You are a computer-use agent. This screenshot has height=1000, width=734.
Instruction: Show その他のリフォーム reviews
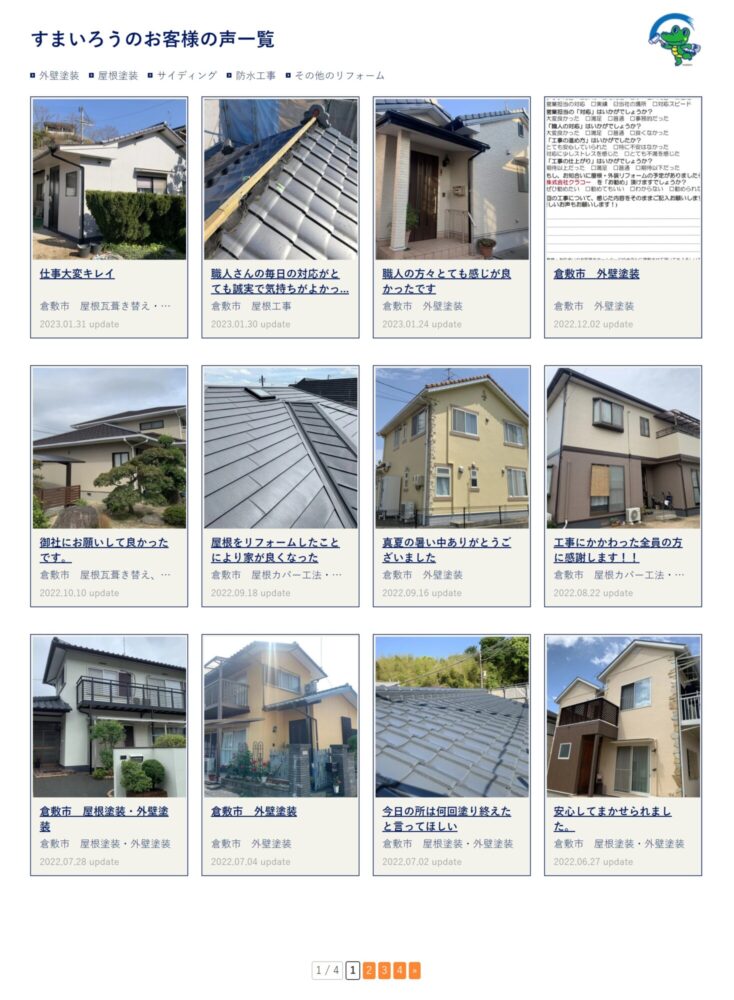coord(339,75)
